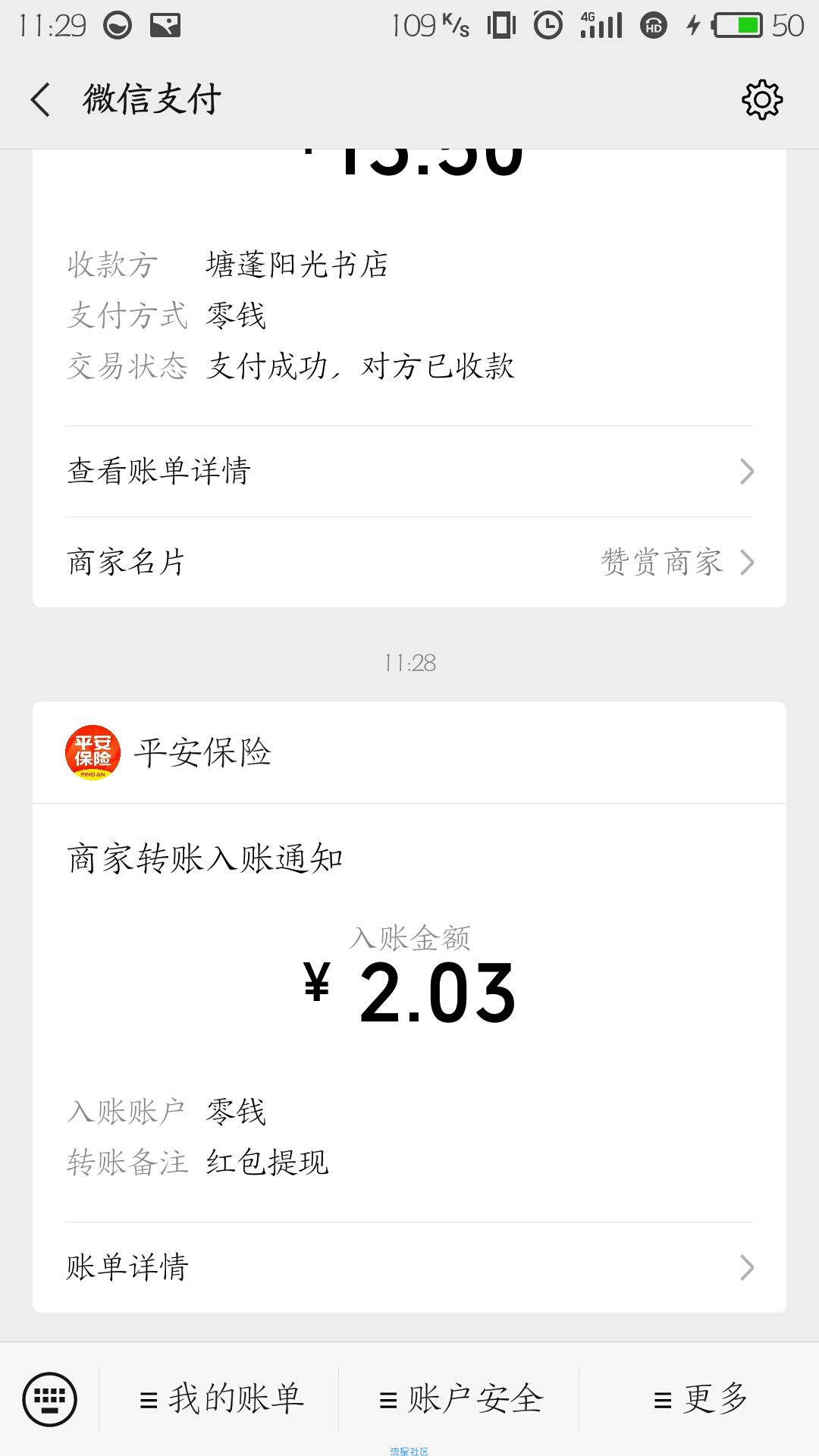The height and width of the screenshot is (1456, 819).
Task: Open the 我的账单 menu
Action: click(221, 1399)
